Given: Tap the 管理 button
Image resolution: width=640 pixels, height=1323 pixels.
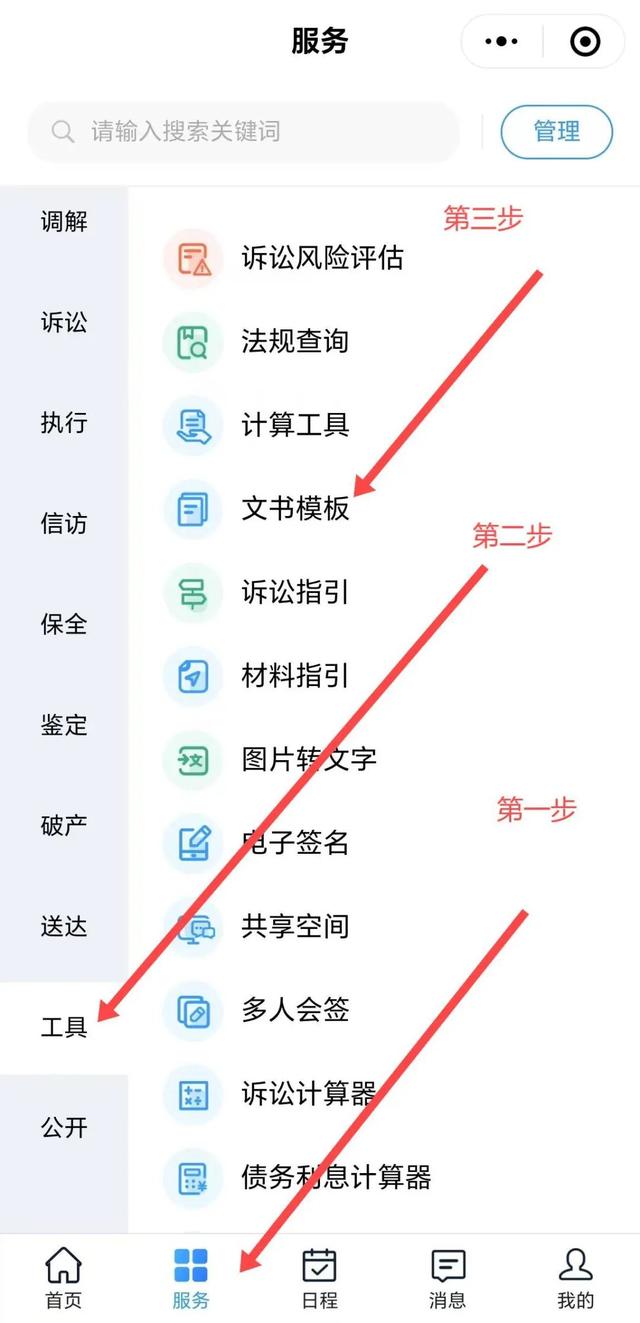Looking at the screenshot, I should [556, 131].
